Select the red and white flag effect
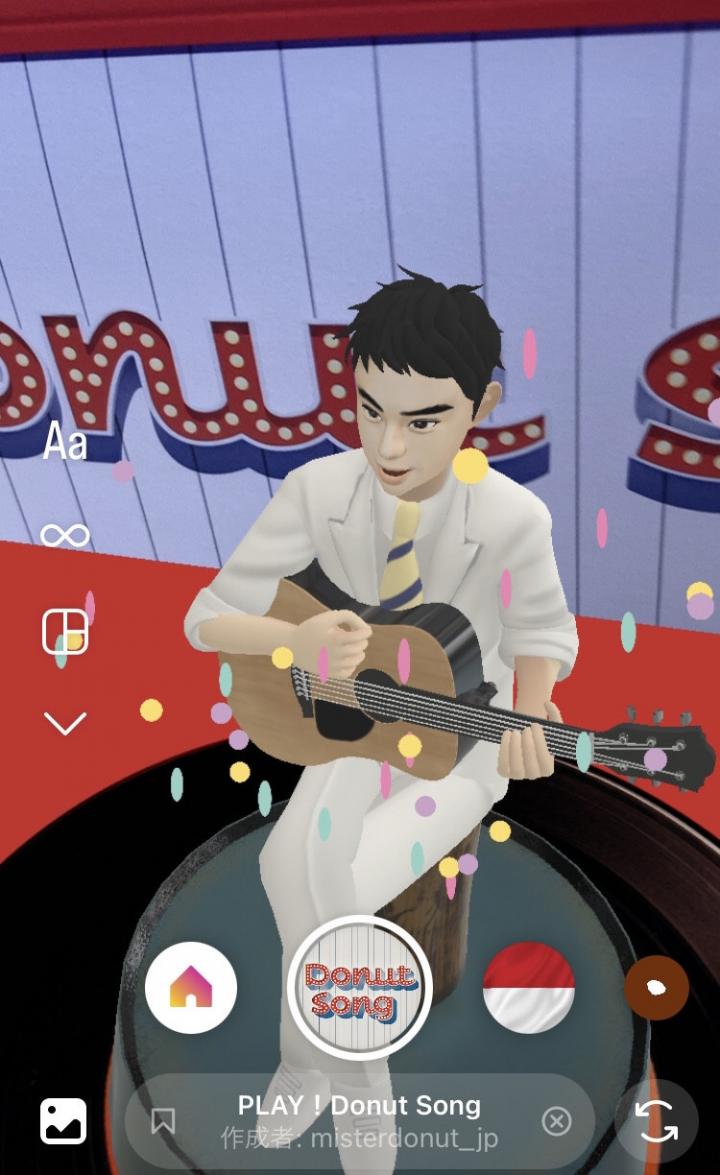The width and height of the screenshot is (720, 1175). [x=529, y=988]
